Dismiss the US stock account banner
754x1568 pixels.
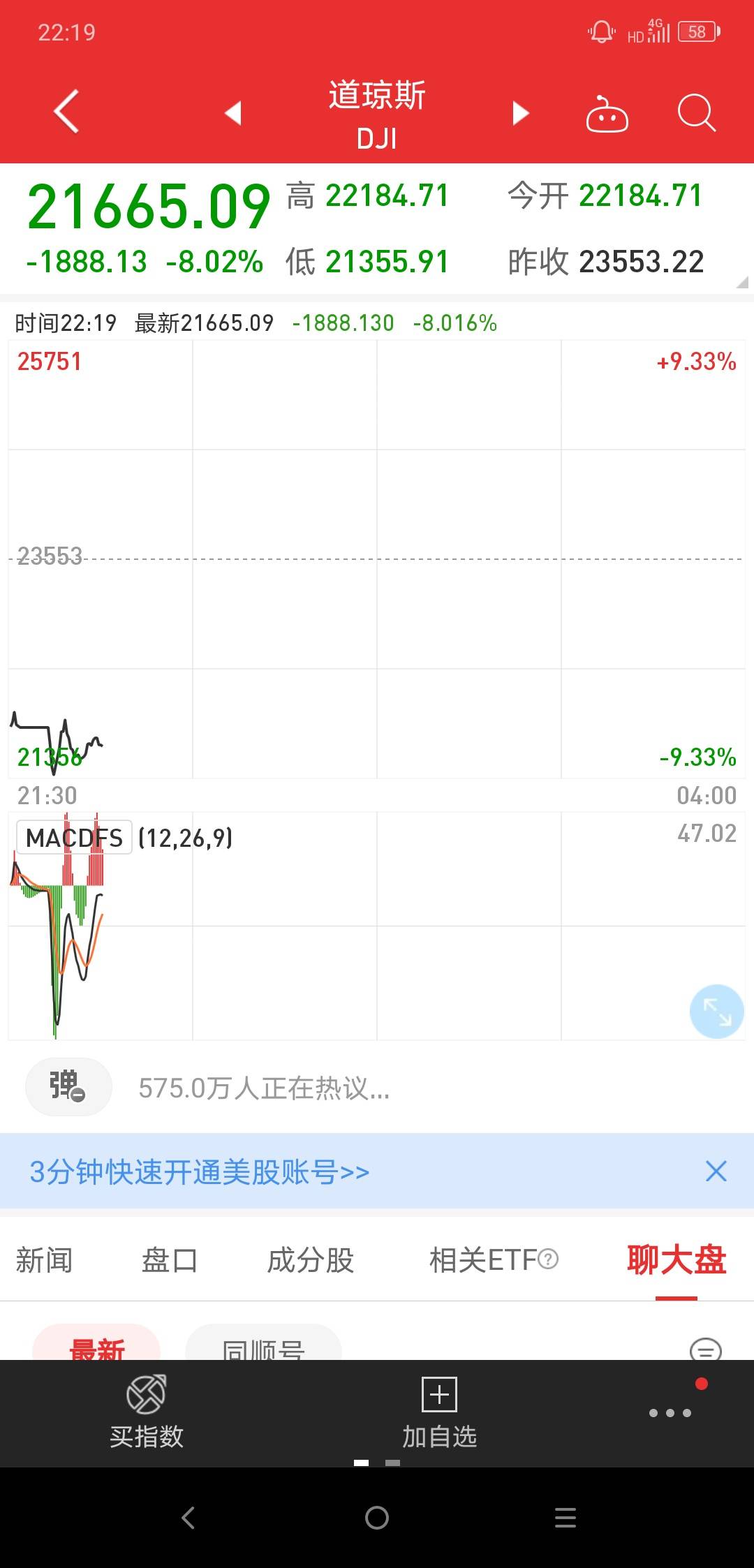coord(716,1171)
